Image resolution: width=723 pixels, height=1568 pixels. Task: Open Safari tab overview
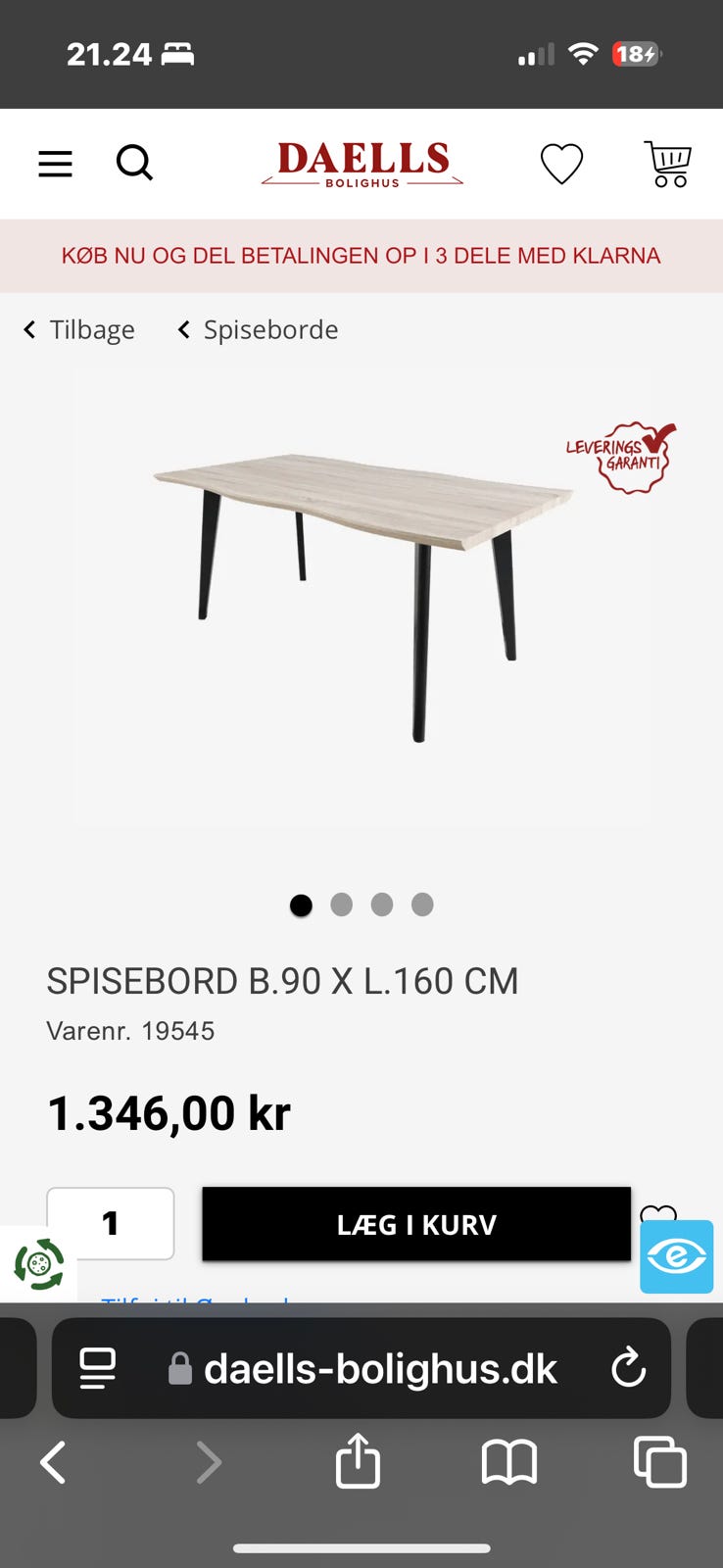(x=661, y=1462)
